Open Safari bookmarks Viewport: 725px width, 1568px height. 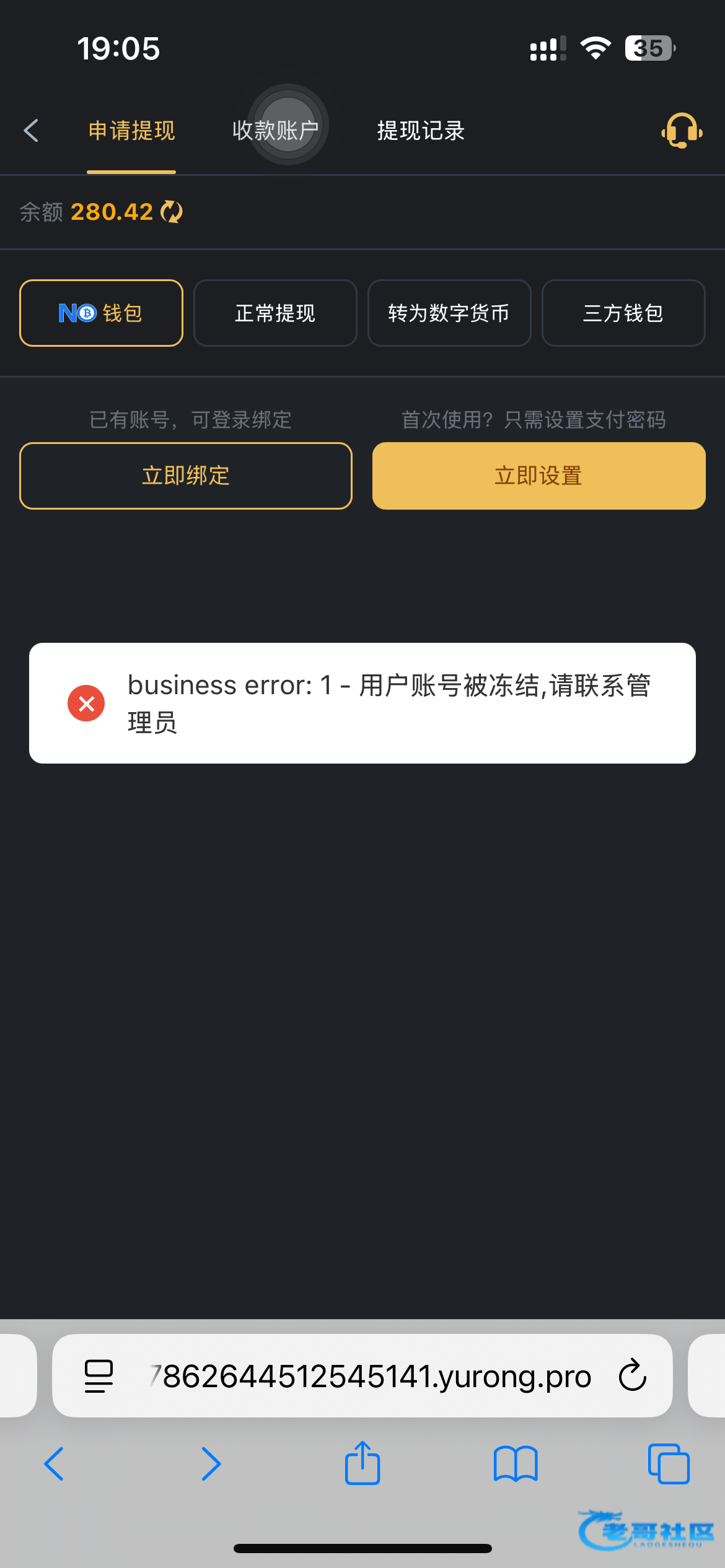tap(516, 1464)
